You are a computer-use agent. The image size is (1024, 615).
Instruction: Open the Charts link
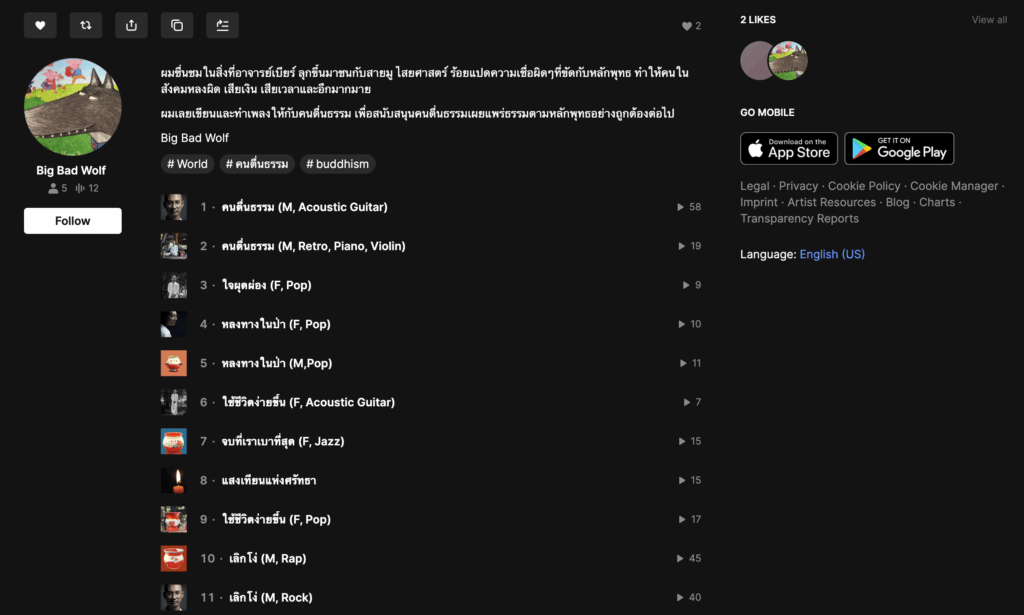(x=937, y=202)
